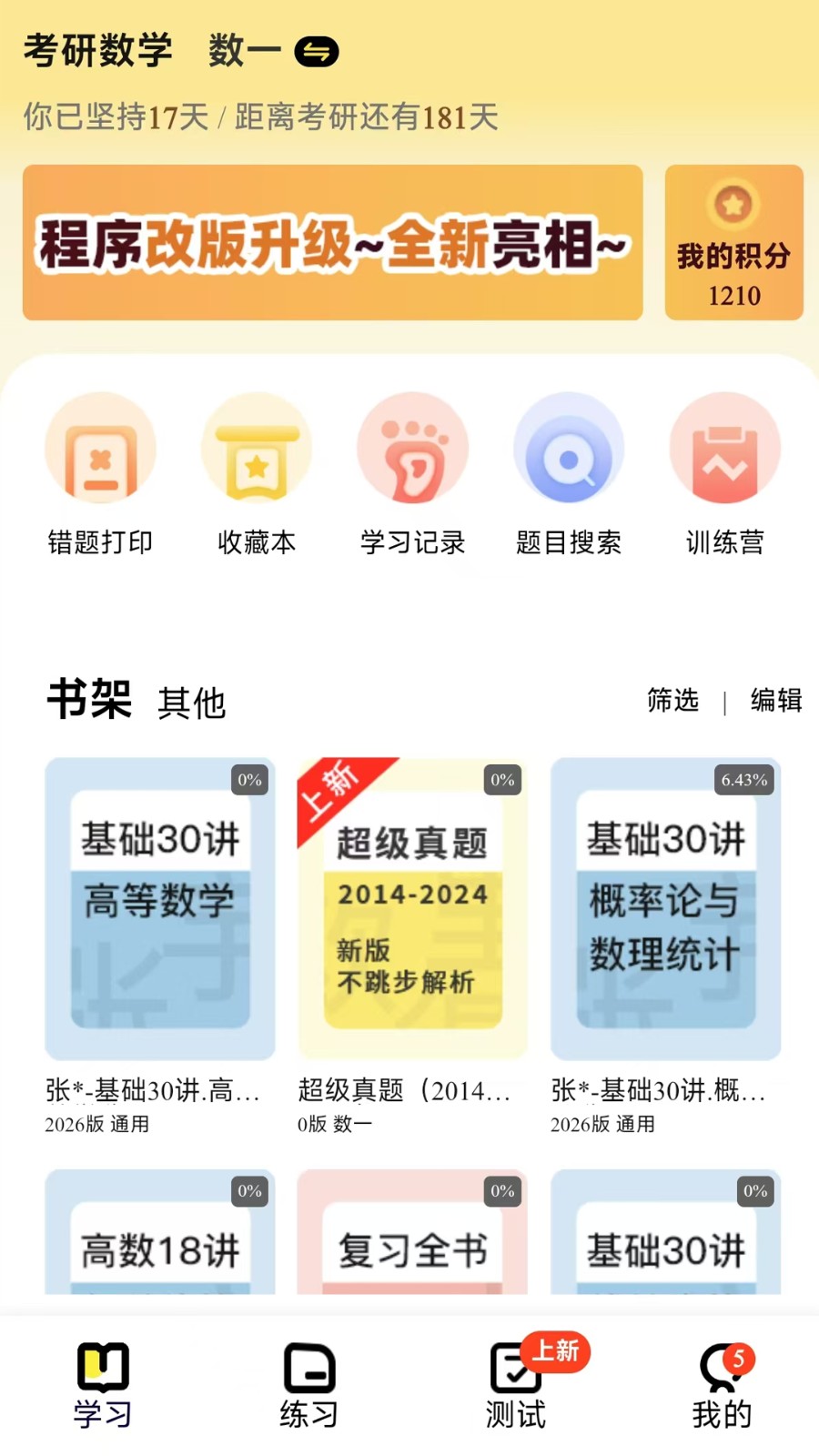Open the 程序改版升级 banner
This screenshot has width=819, height=1456.
(333, 243)
